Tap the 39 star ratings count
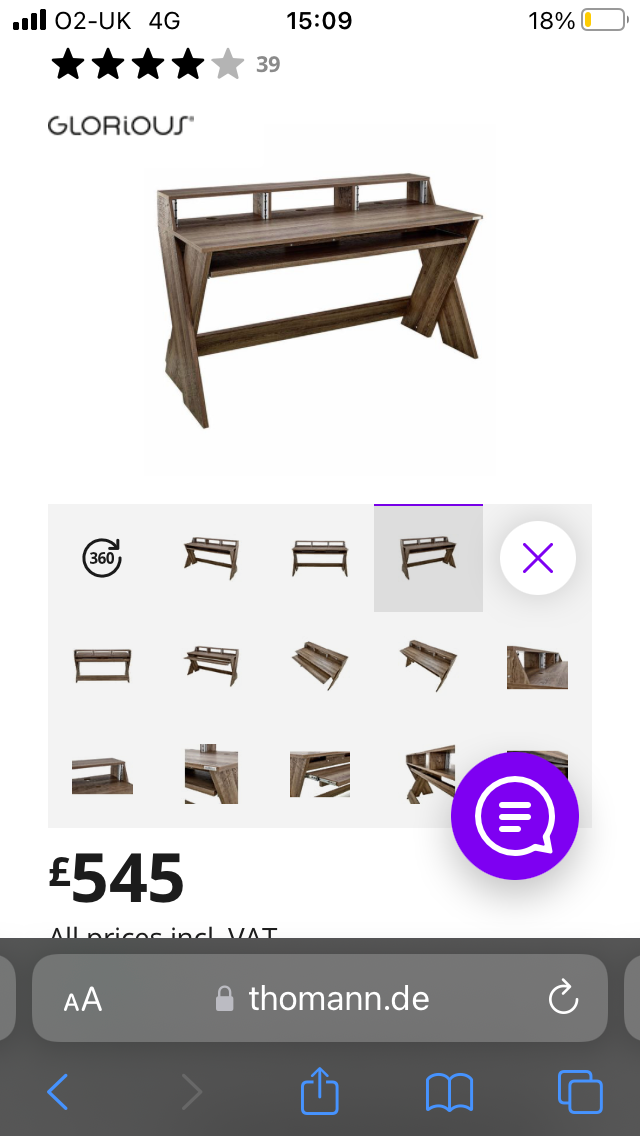Viewport: 640px width, 1136px height. point(267,65)
